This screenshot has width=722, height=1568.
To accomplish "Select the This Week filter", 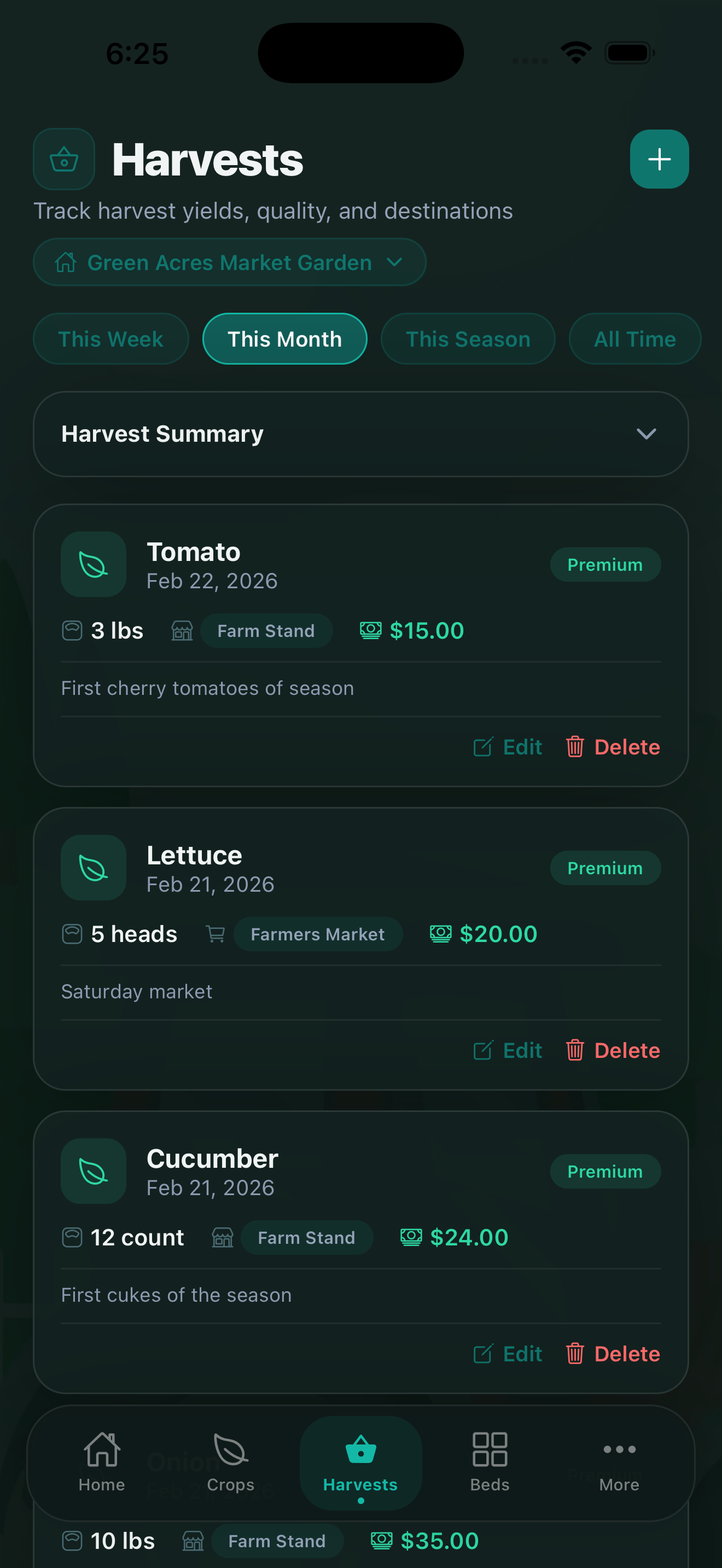I will (110, 339).
